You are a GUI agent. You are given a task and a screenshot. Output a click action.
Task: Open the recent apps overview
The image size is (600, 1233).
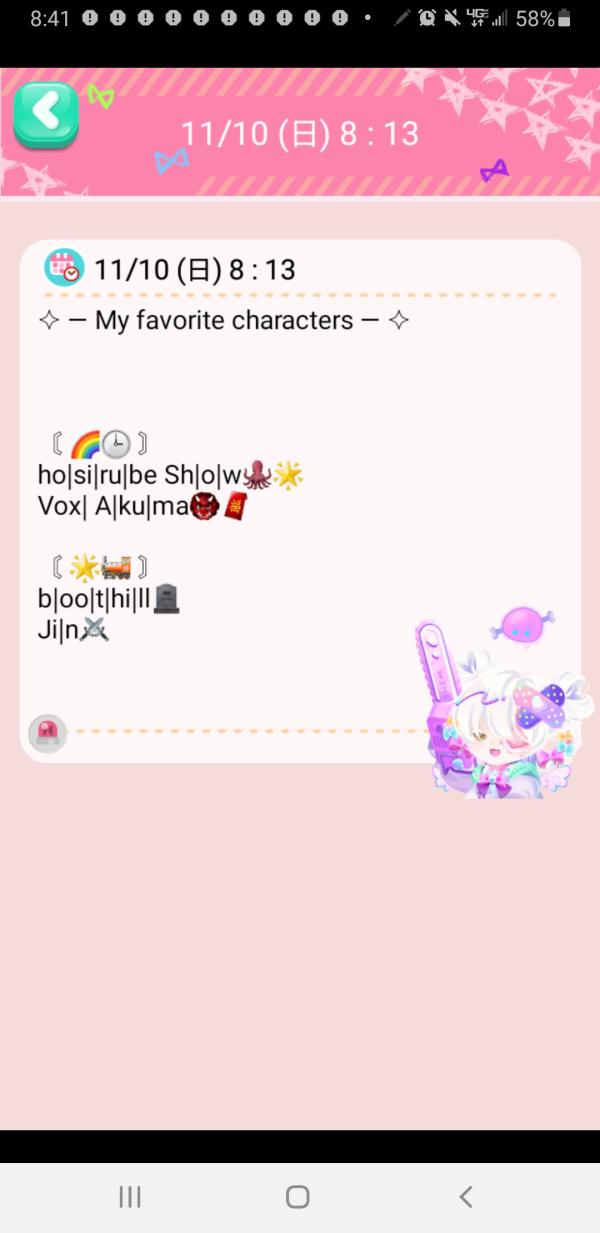point(130,1197)
